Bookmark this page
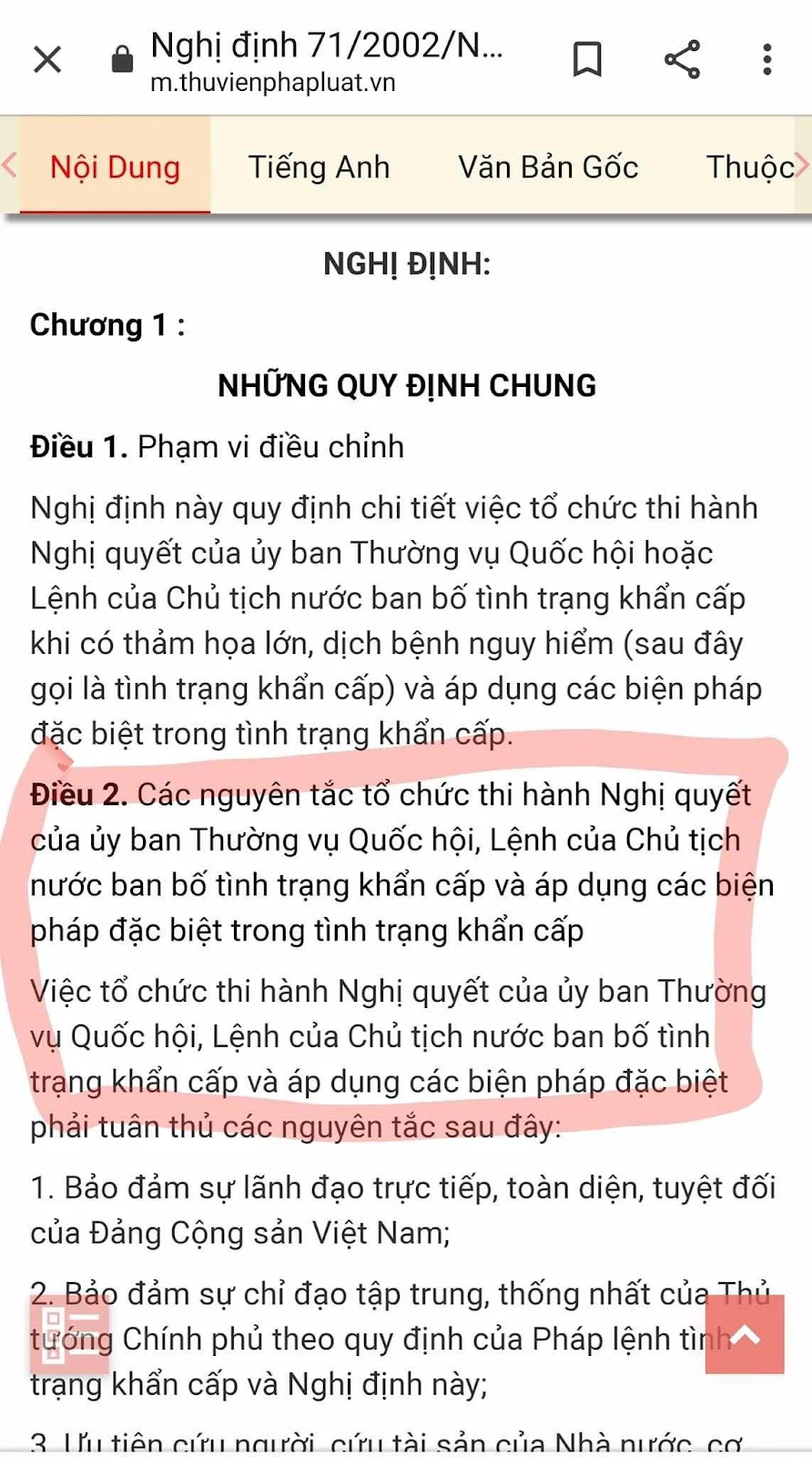812x1457 pixels. (x=587, y=60)
